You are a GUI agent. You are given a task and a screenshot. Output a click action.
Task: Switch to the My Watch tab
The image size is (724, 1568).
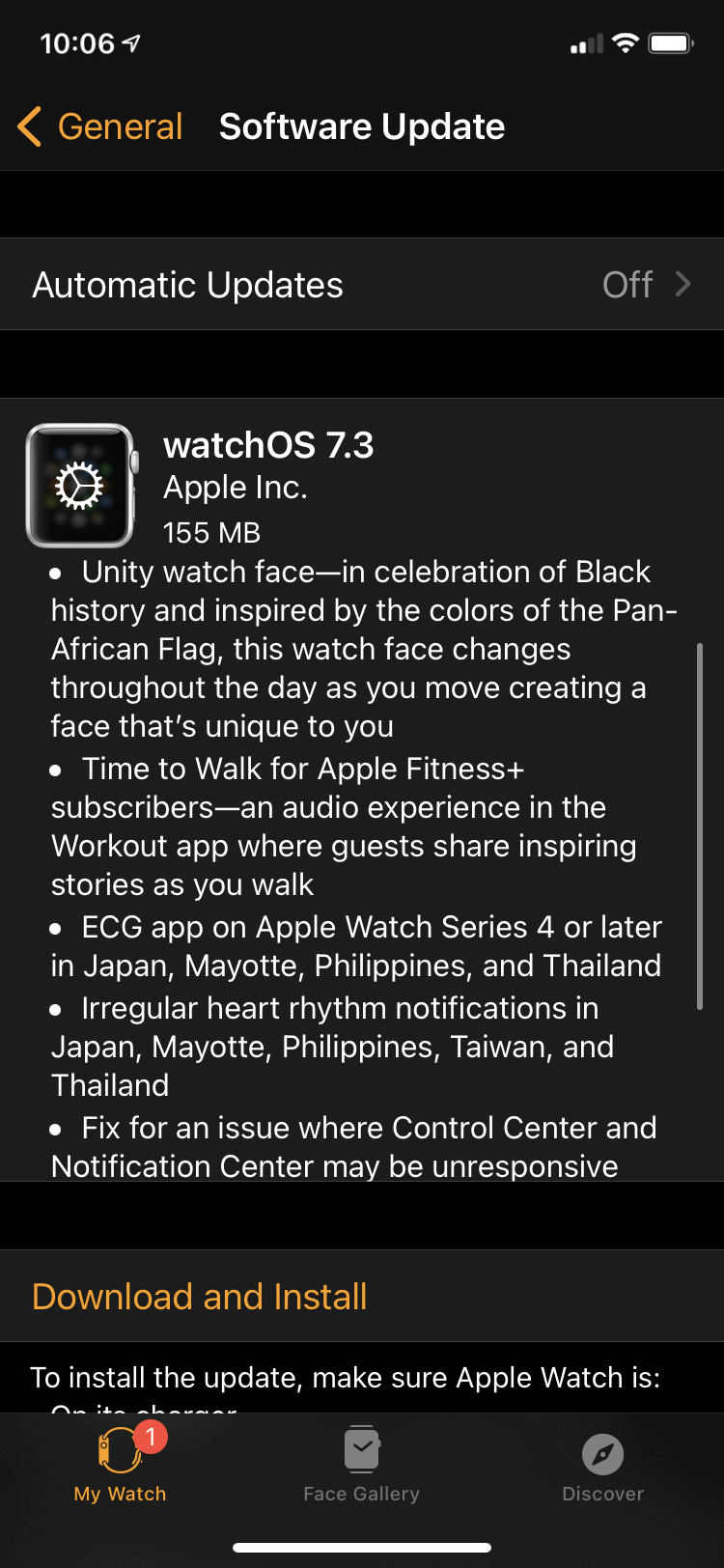pos(121,1465)
